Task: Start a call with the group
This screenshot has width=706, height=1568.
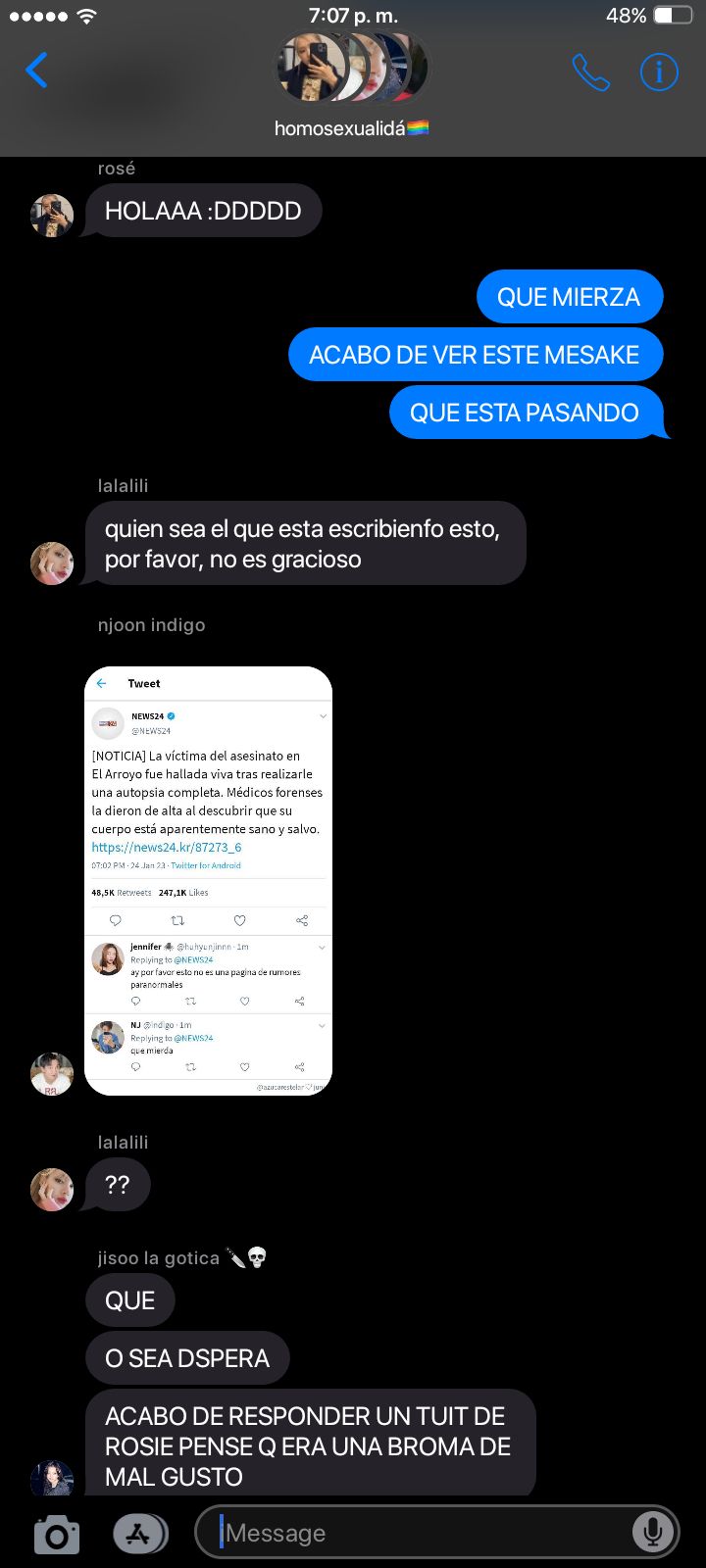Action: pos(590,72)
